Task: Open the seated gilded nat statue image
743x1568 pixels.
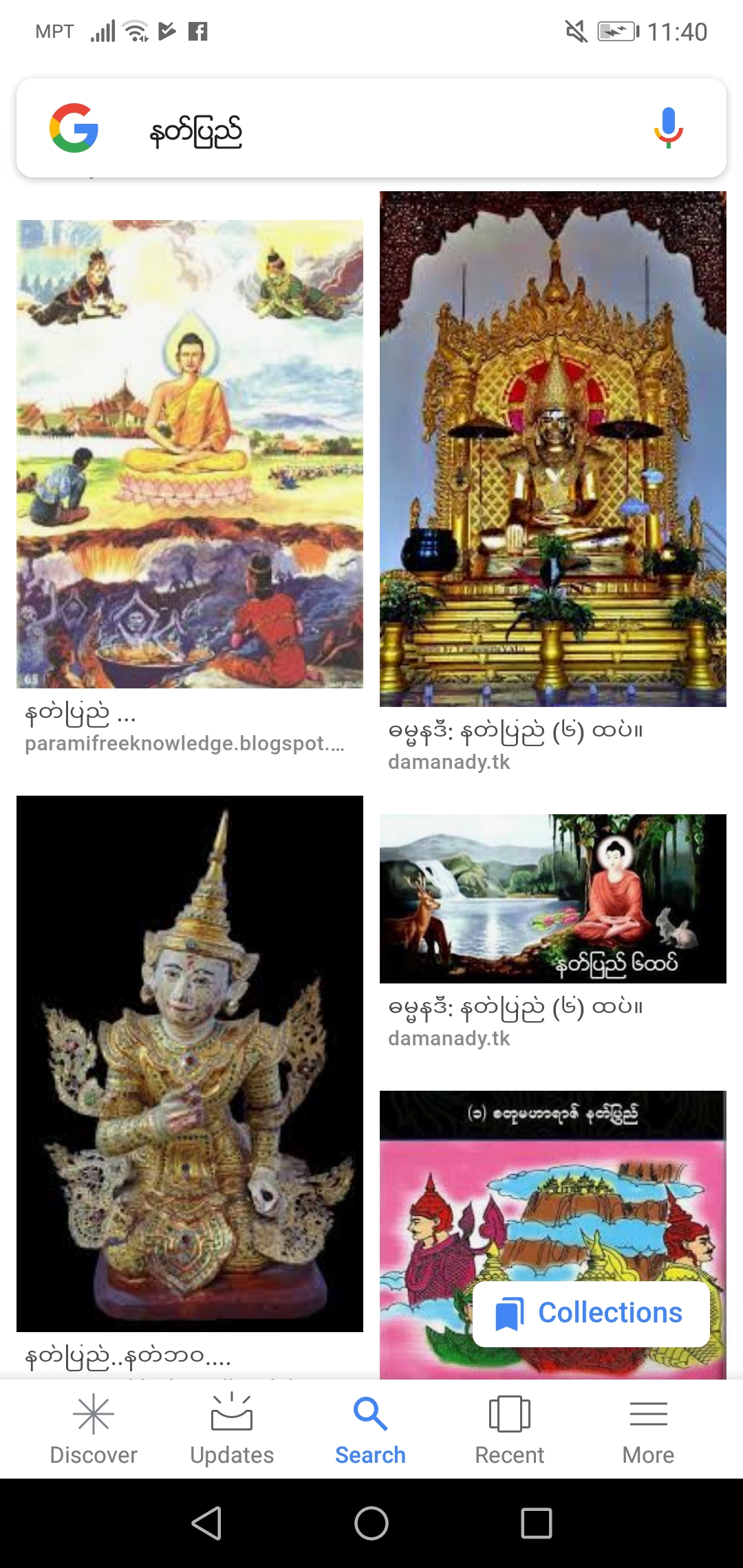Action: coord(190,1063)
